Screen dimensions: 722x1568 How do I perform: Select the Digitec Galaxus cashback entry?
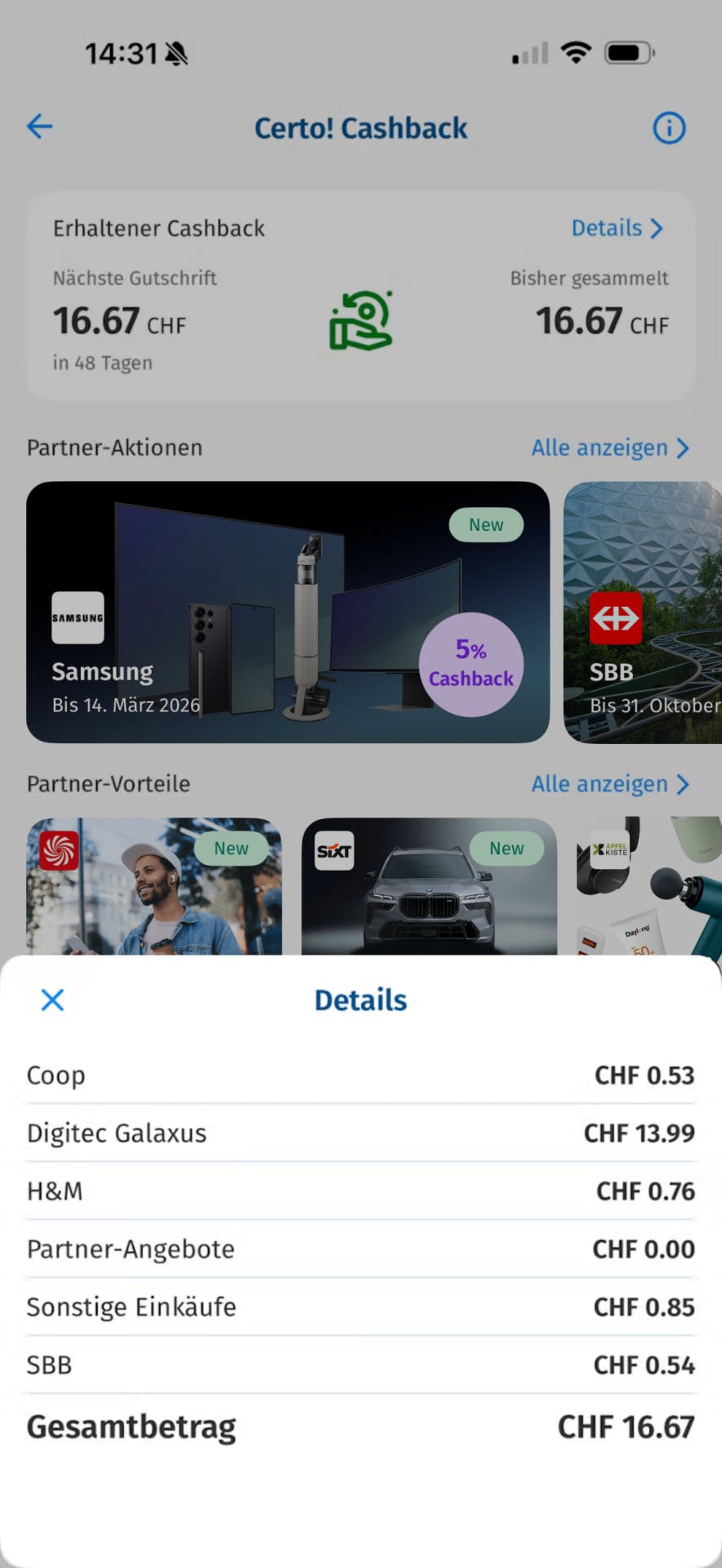360,1134
